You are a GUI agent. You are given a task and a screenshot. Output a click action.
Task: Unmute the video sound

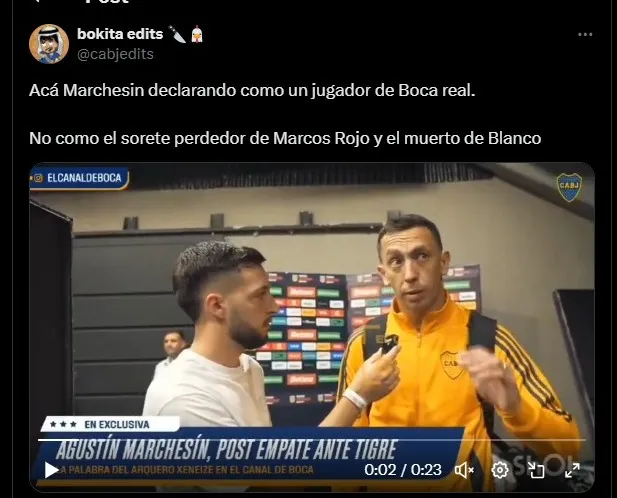464,469
